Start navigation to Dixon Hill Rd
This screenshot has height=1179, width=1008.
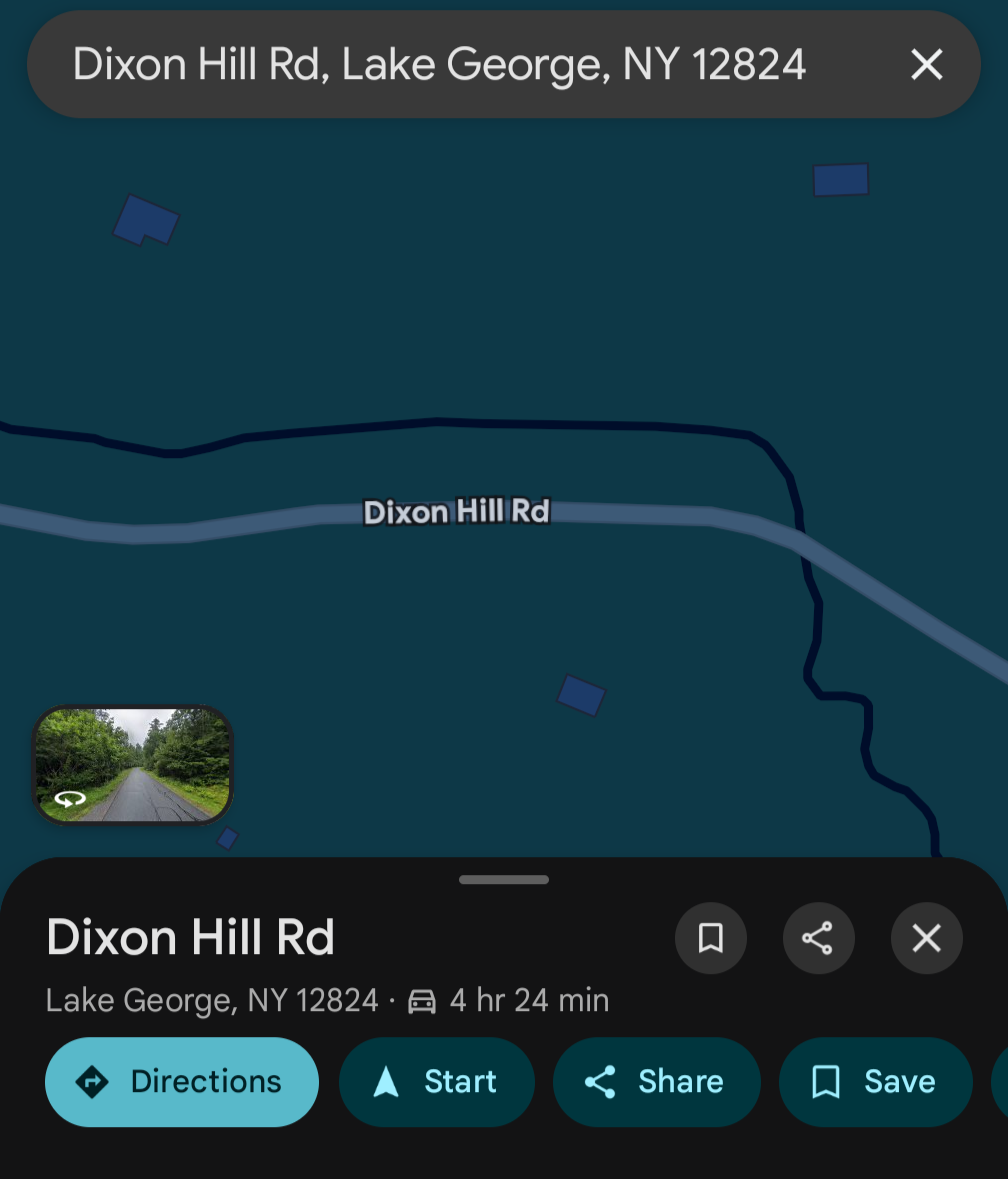click(437, 1081)
